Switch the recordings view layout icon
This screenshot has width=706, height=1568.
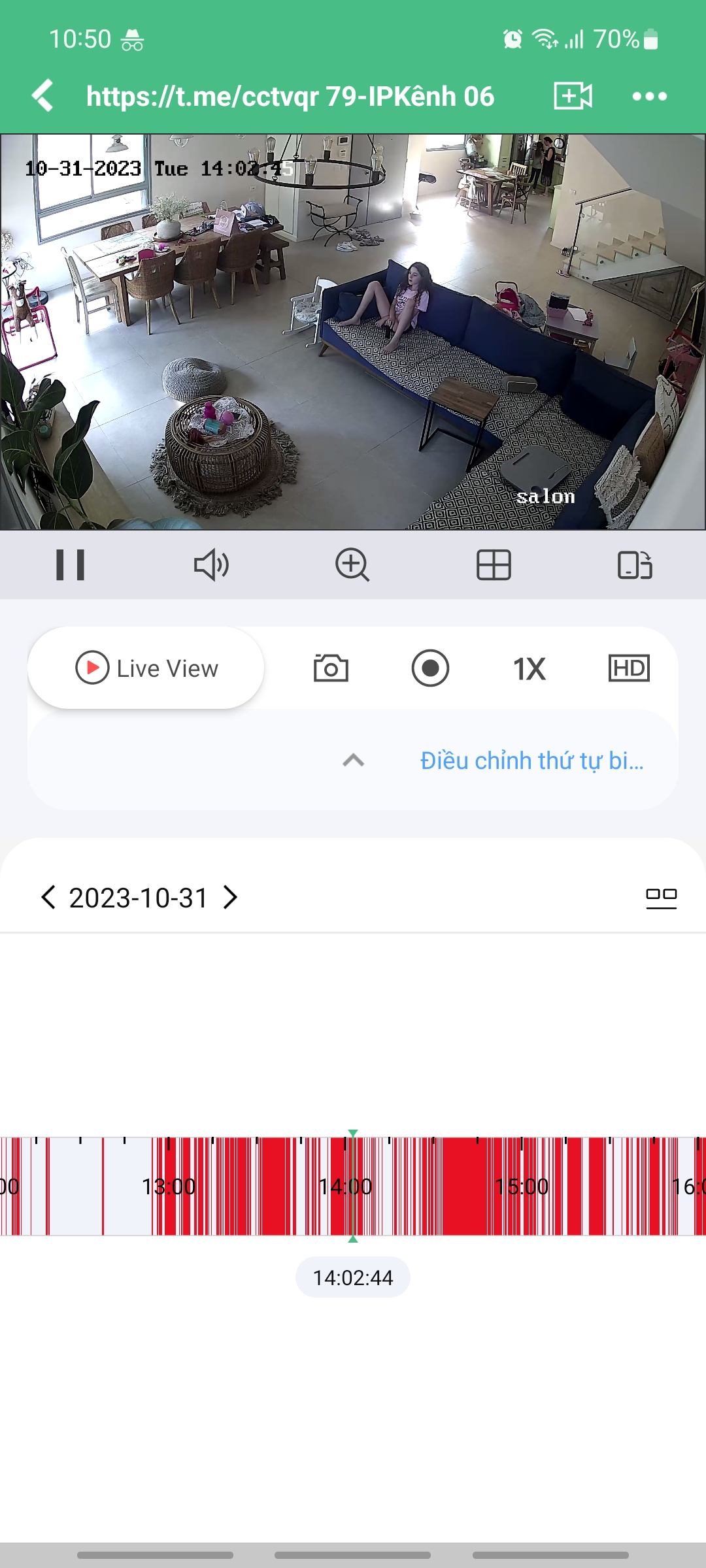click(661, 898)
